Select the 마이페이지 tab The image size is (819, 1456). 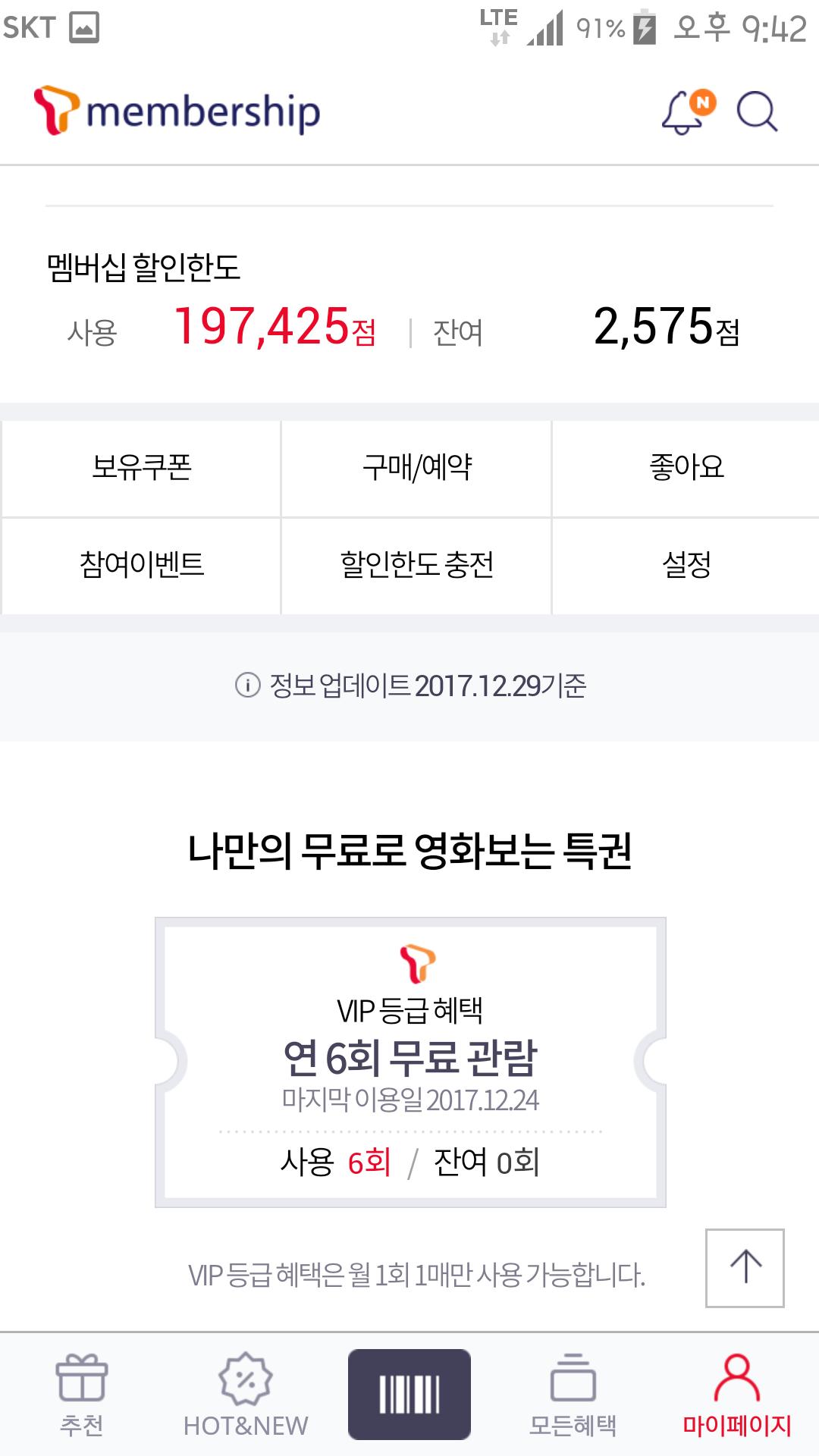click(x=736, y=1395)
